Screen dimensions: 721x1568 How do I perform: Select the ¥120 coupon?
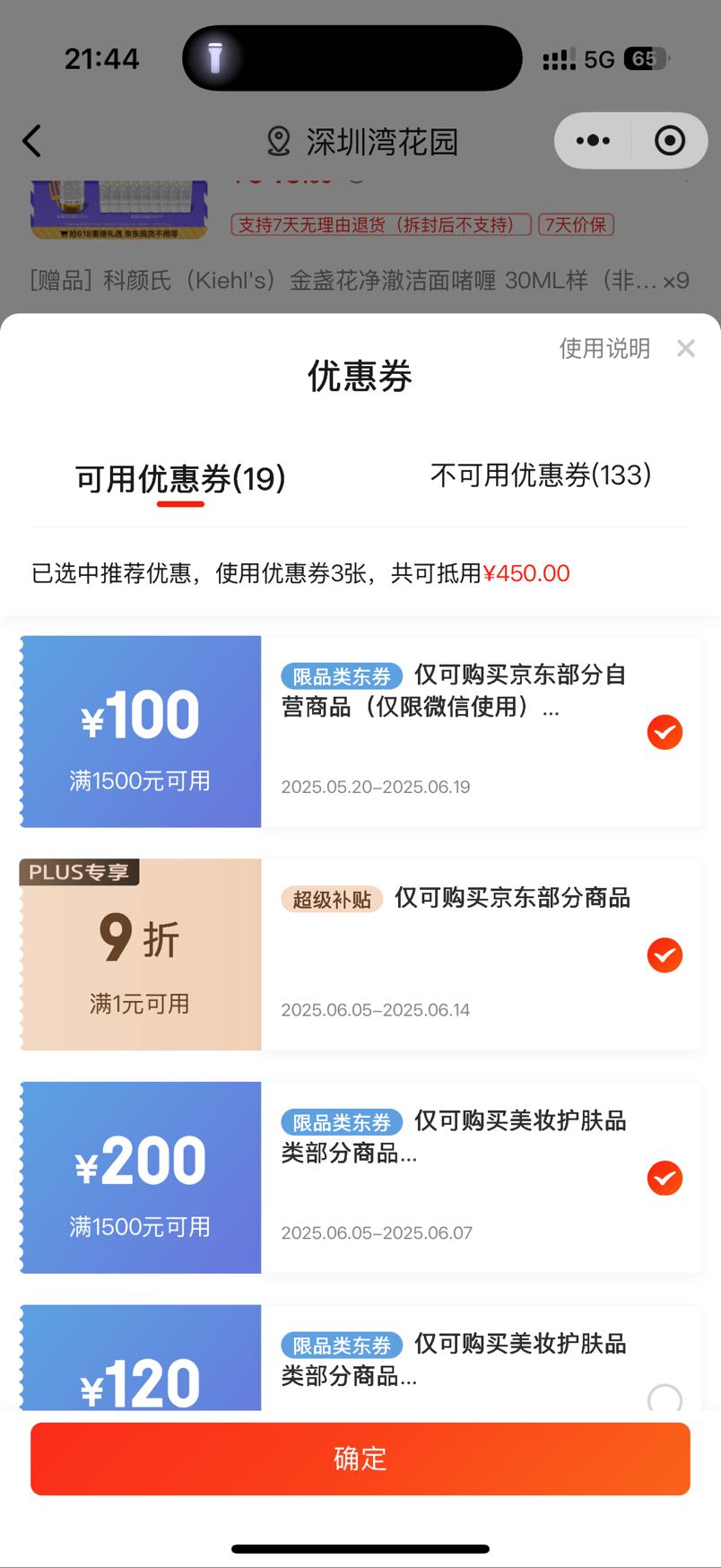pyautogui.click(x=665, y=1398)
